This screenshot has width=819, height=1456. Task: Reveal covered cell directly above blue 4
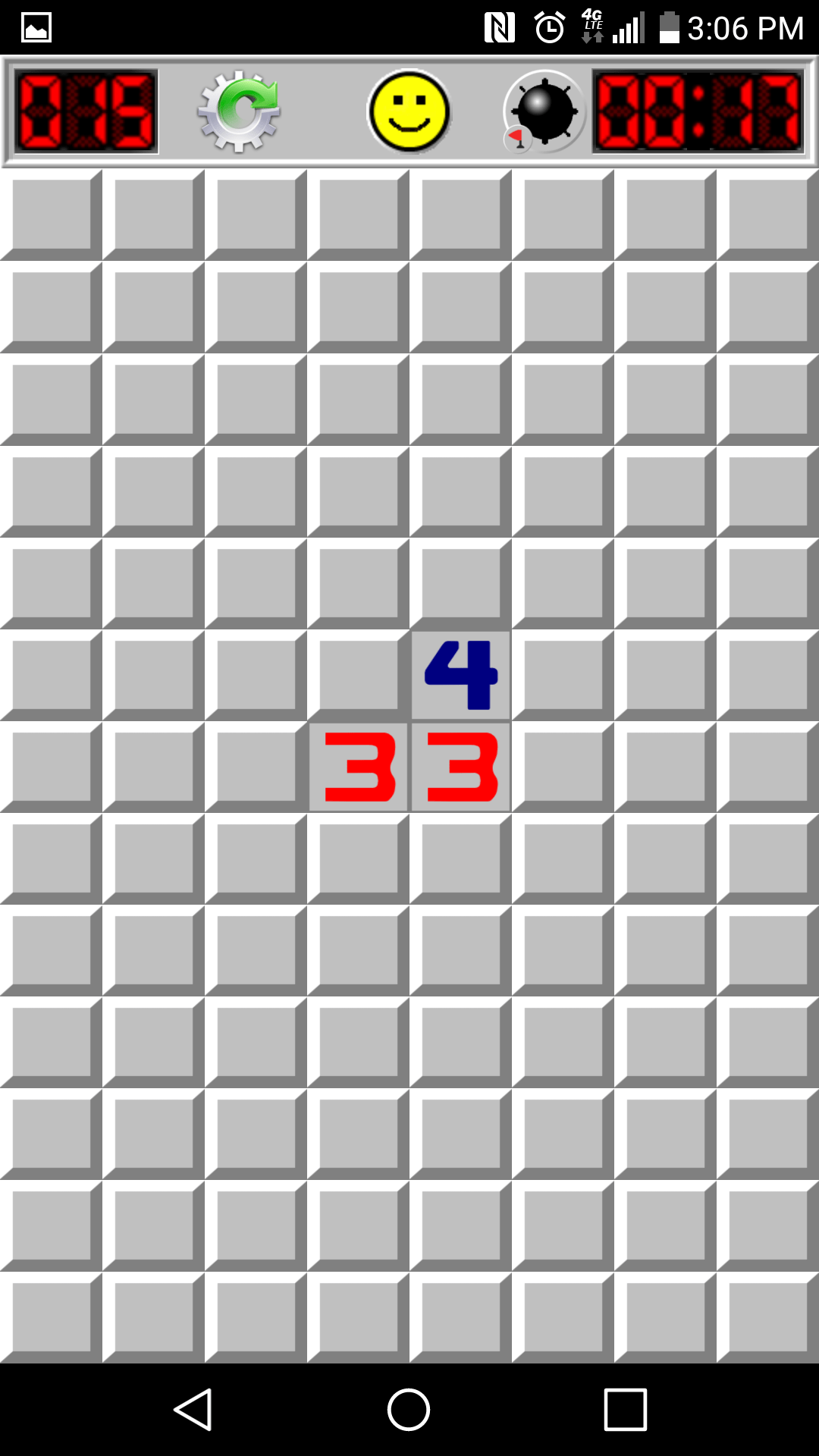pos(460,583)
